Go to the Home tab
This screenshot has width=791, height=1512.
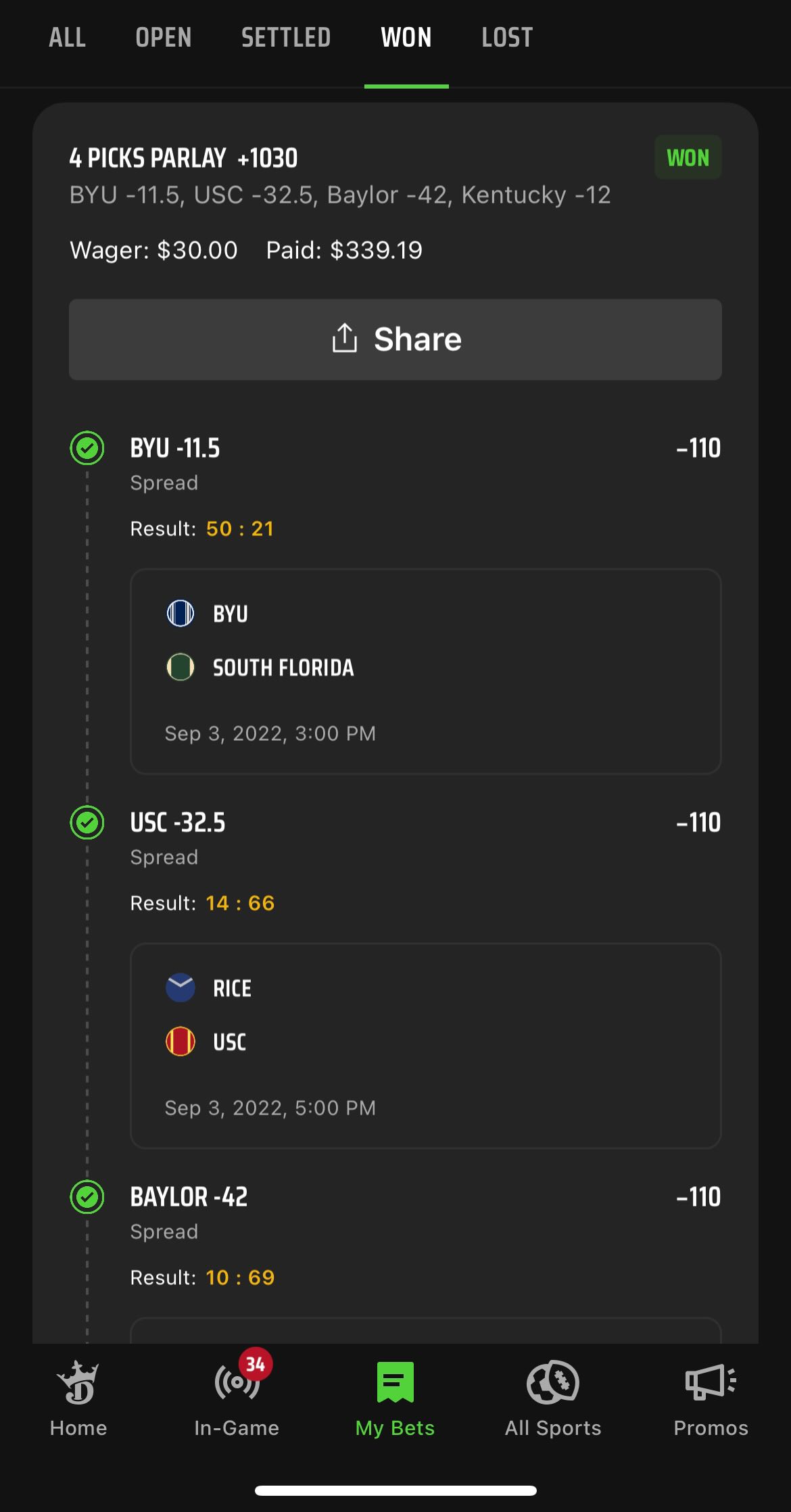[x=78, y=1398]
